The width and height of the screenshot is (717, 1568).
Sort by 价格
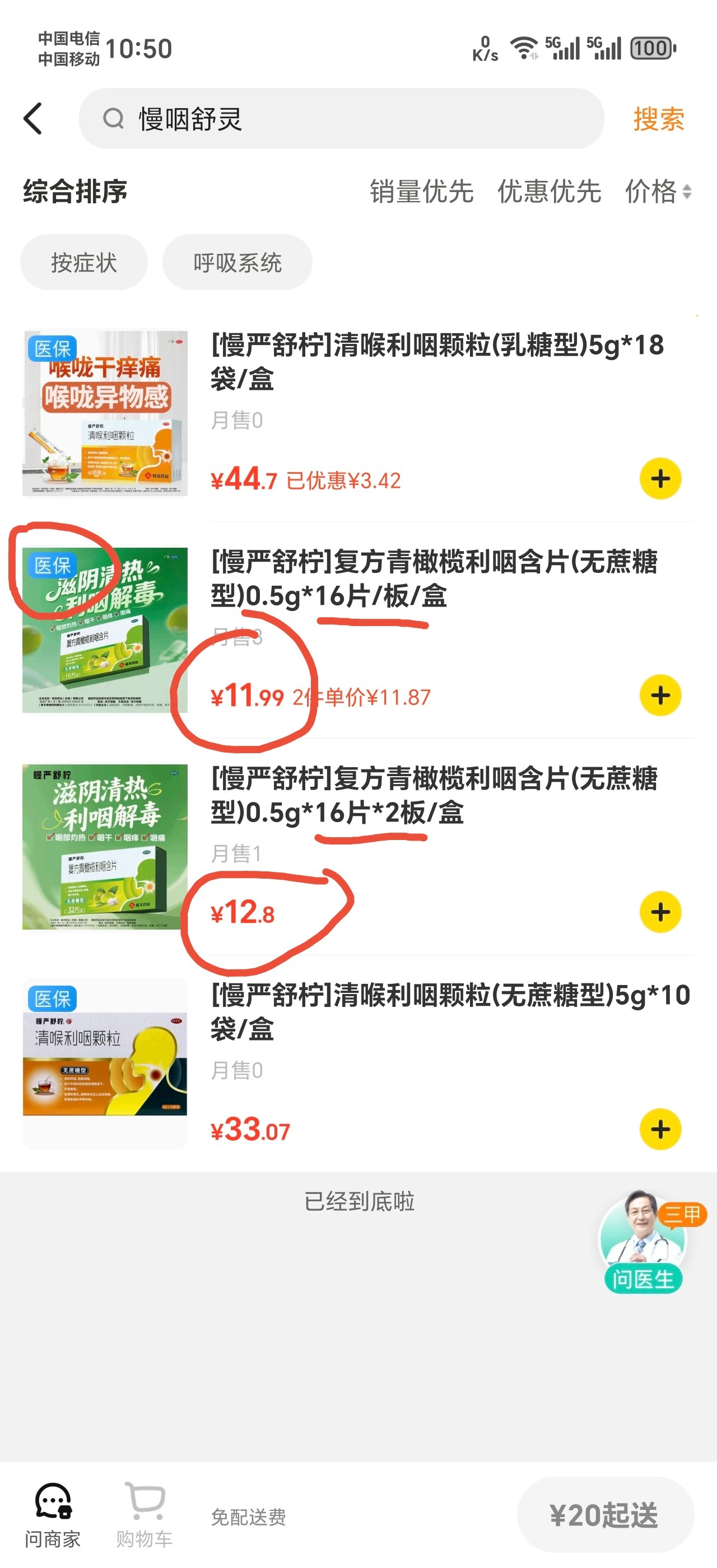659,191
